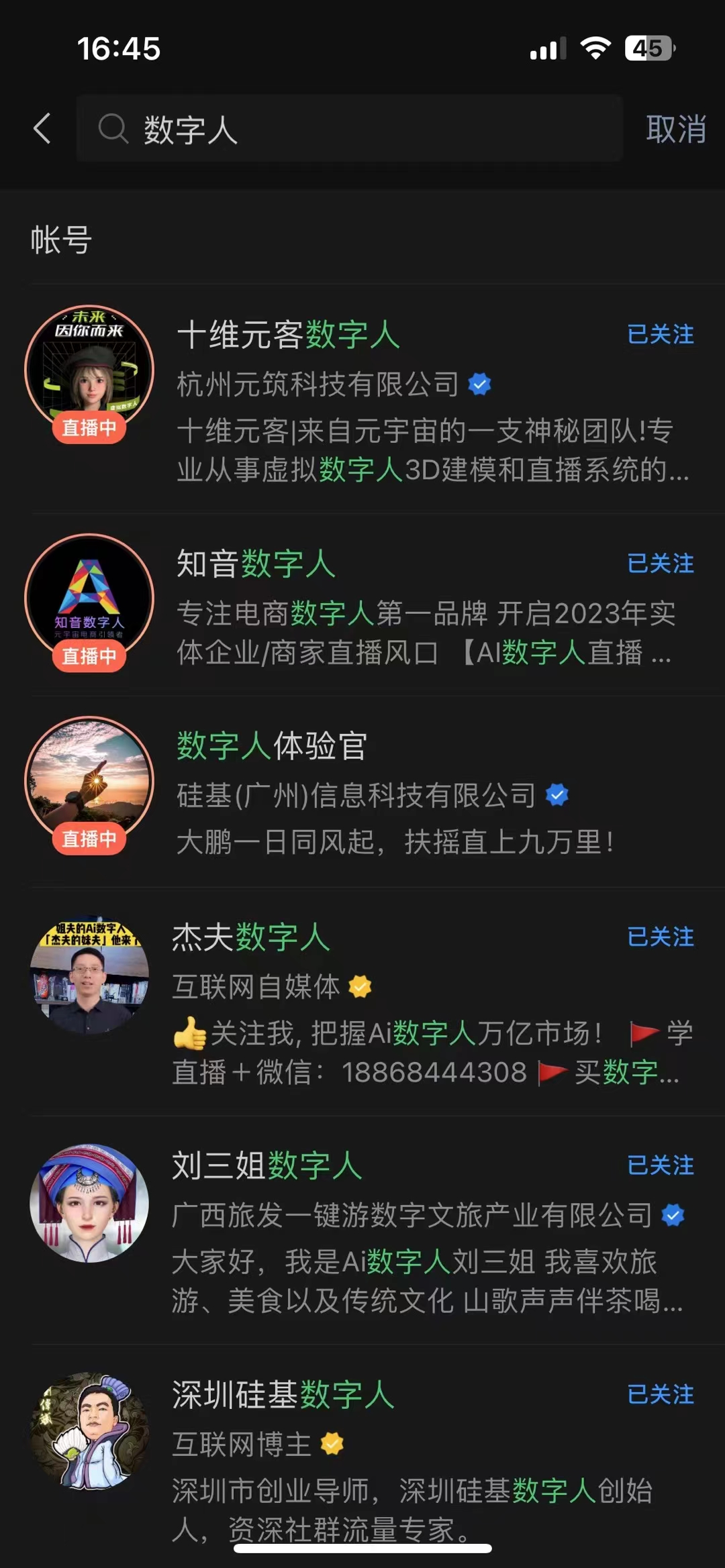Tap 已关注 beside 杰夫数字人
This screenshot has width=725, height=1568.
661,937
